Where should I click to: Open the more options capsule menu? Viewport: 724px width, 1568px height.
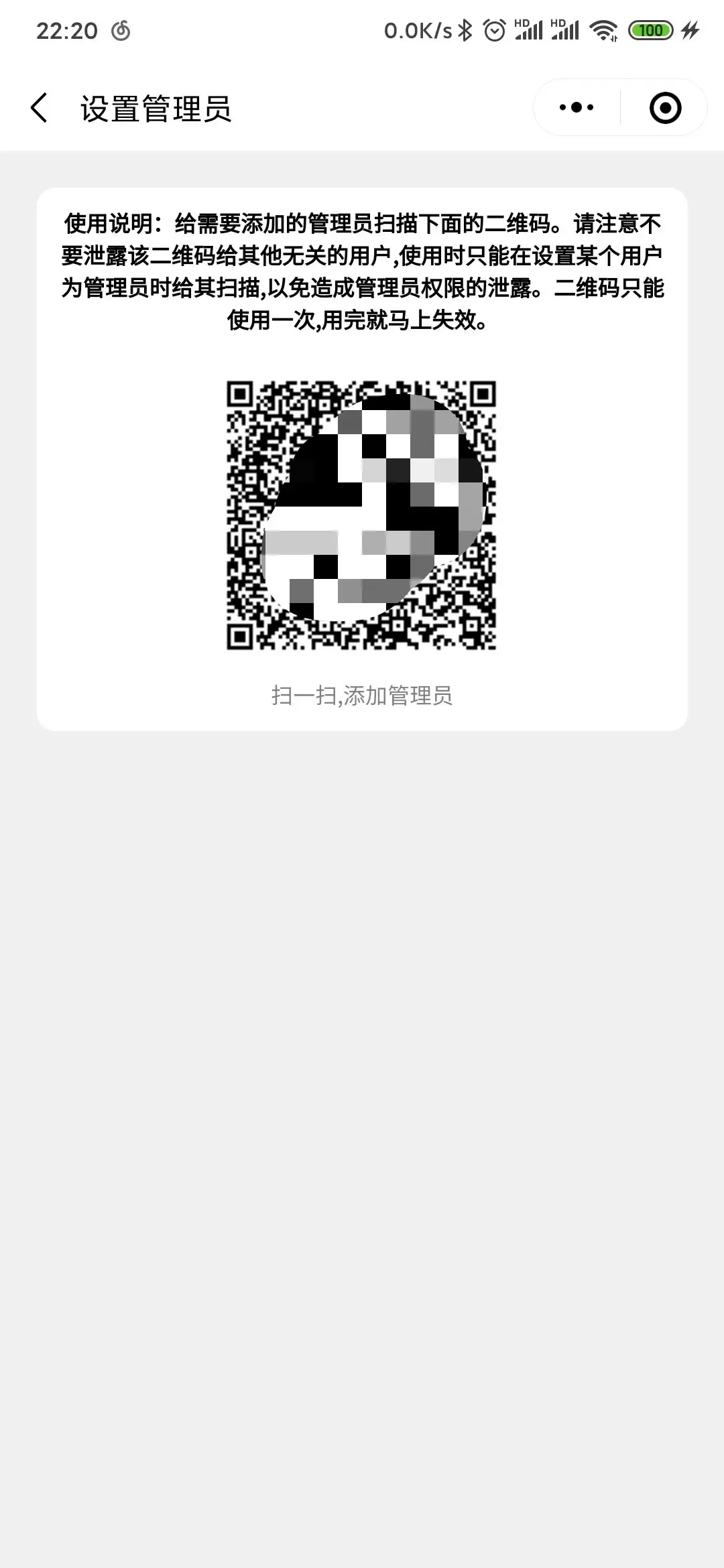(x=575, y=107)
